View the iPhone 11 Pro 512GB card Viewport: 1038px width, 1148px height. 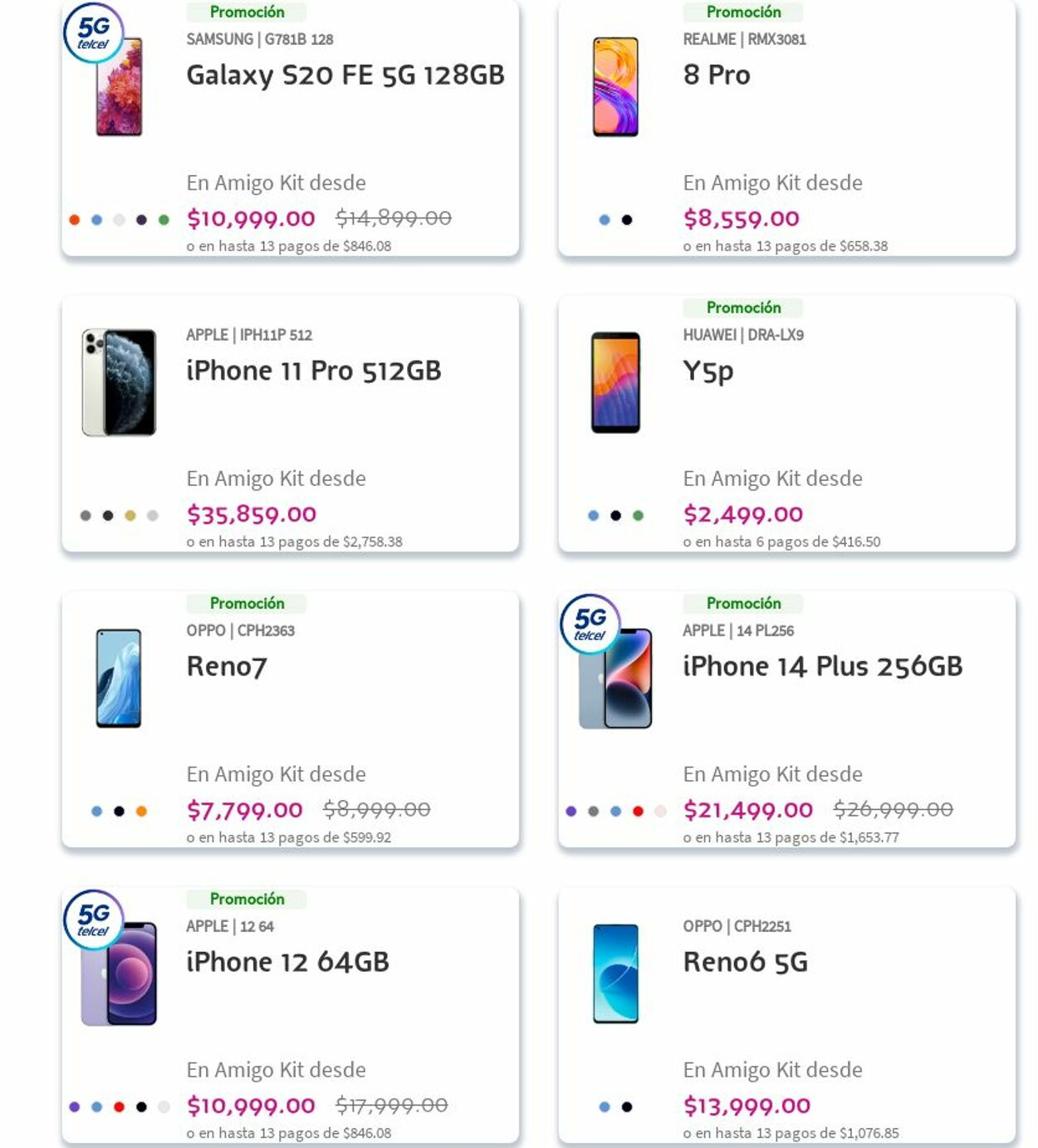coord(313,371)
